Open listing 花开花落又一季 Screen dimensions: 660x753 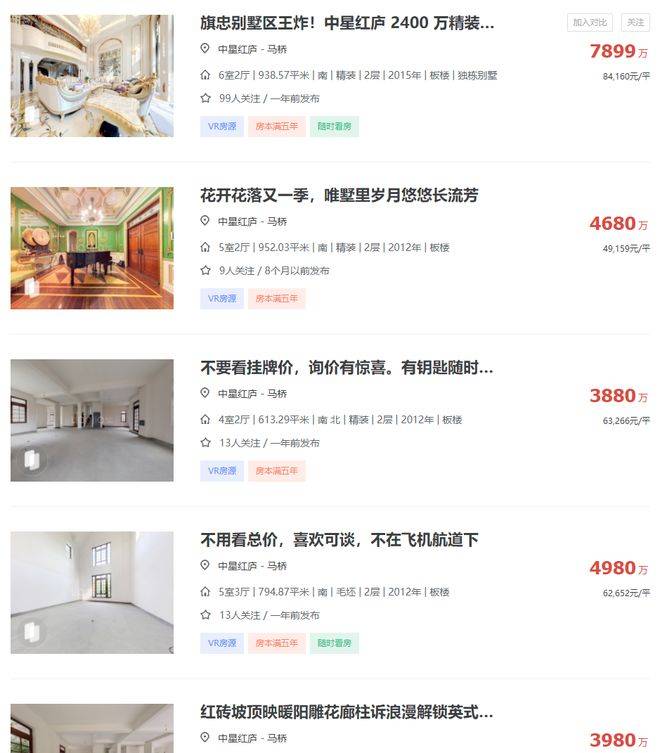339,195
